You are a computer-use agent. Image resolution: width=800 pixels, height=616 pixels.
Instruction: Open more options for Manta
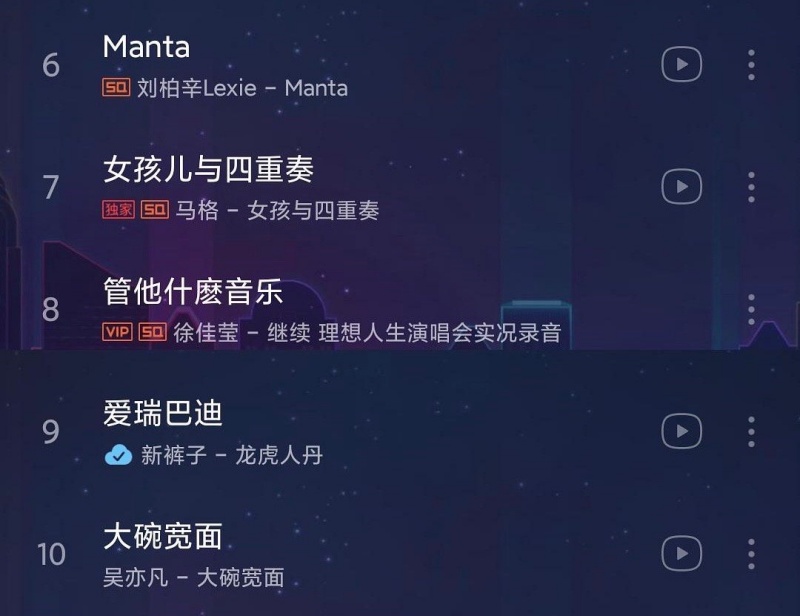pos(751,65)
